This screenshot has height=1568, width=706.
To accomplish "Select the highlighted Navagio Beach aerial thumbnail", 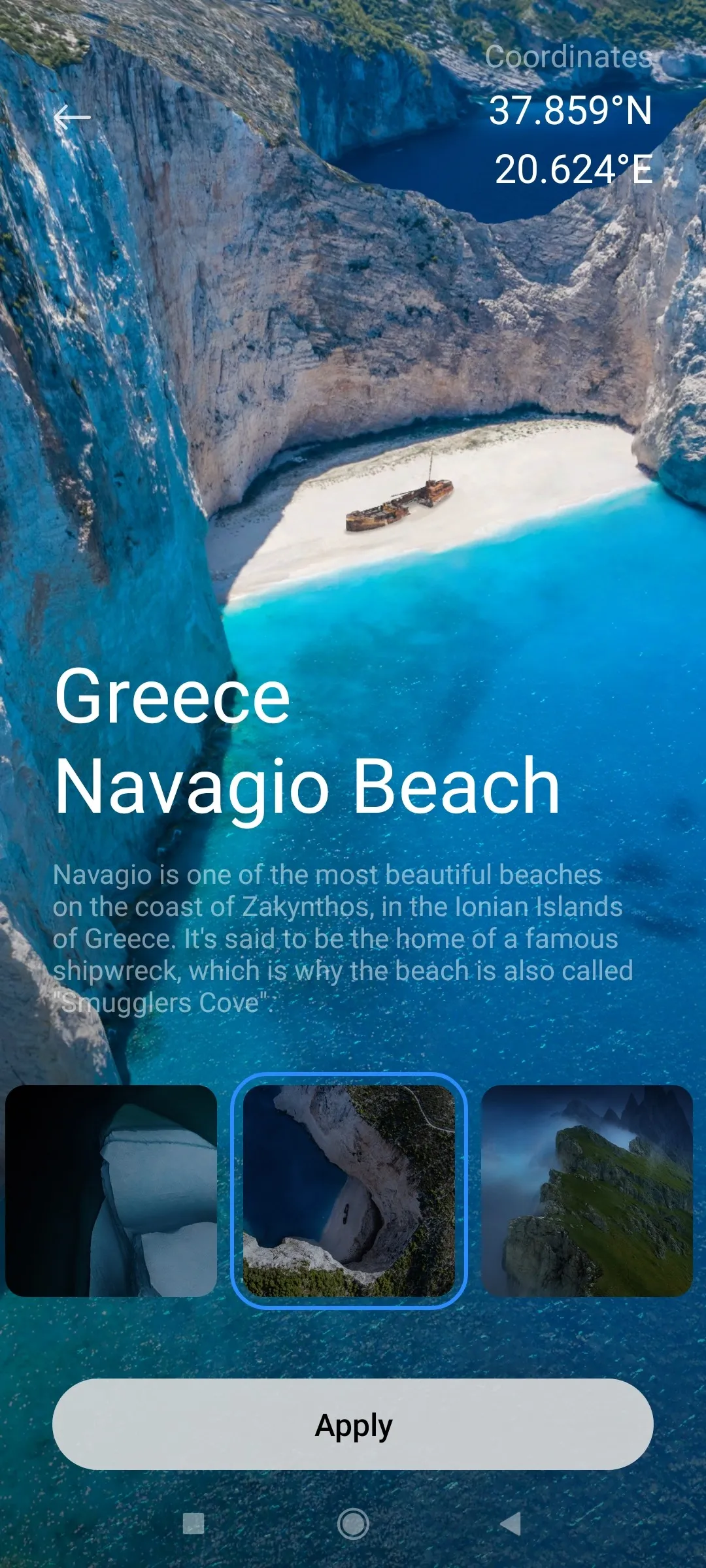I will 349,1190.
